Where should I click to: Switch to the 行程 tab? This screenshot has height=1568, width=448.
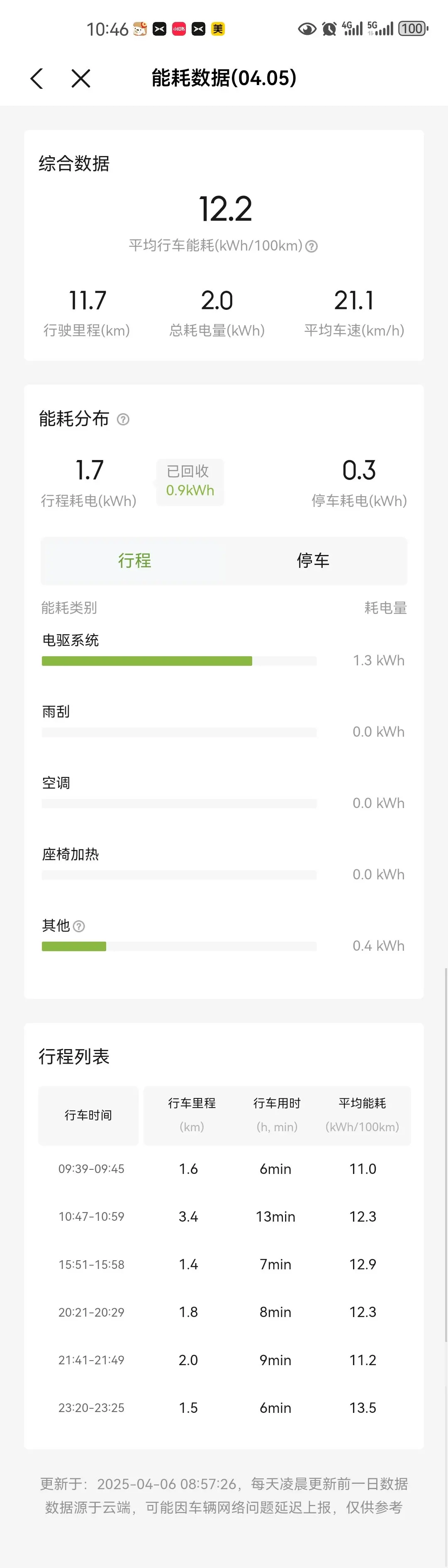[134, 560]
